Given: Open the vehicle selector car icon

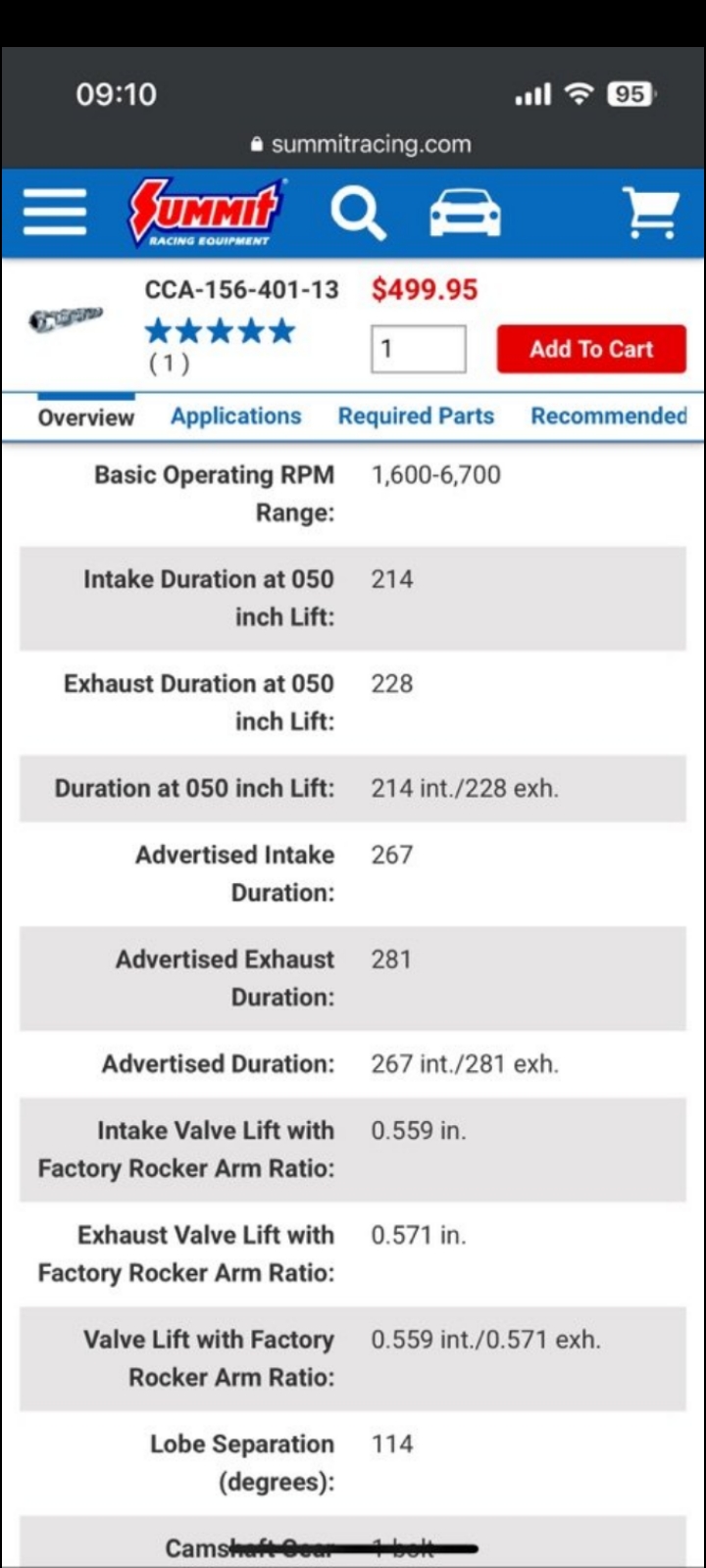Looking at the screenshot, I should click(465, 213).
